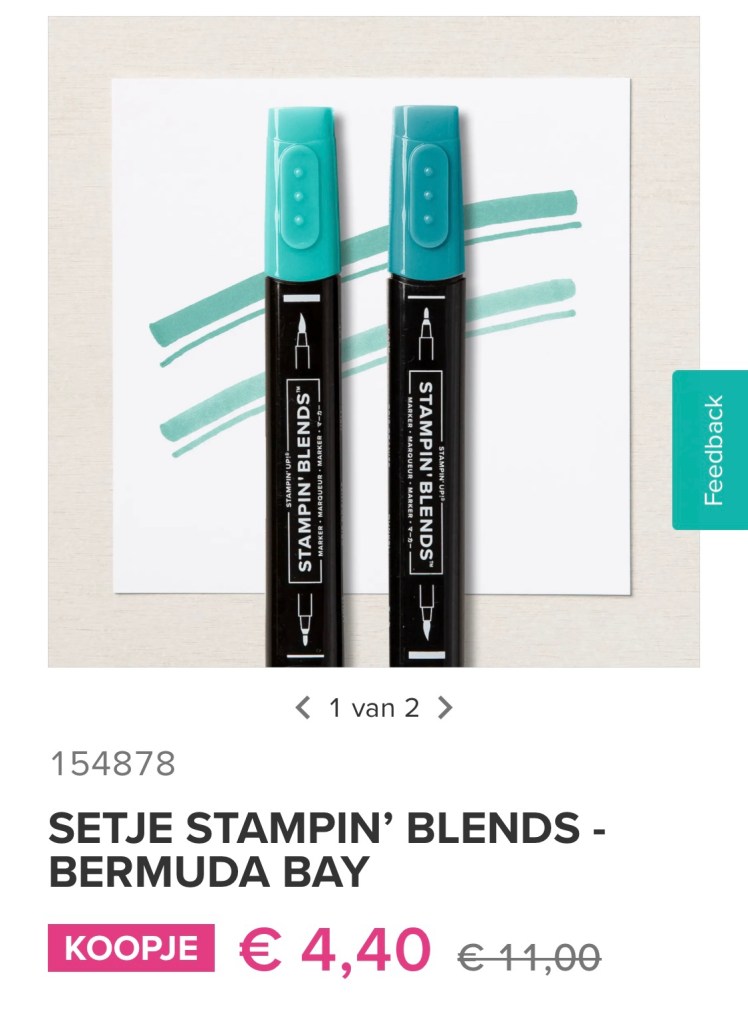Go to the previous product image

pos(303,709)
